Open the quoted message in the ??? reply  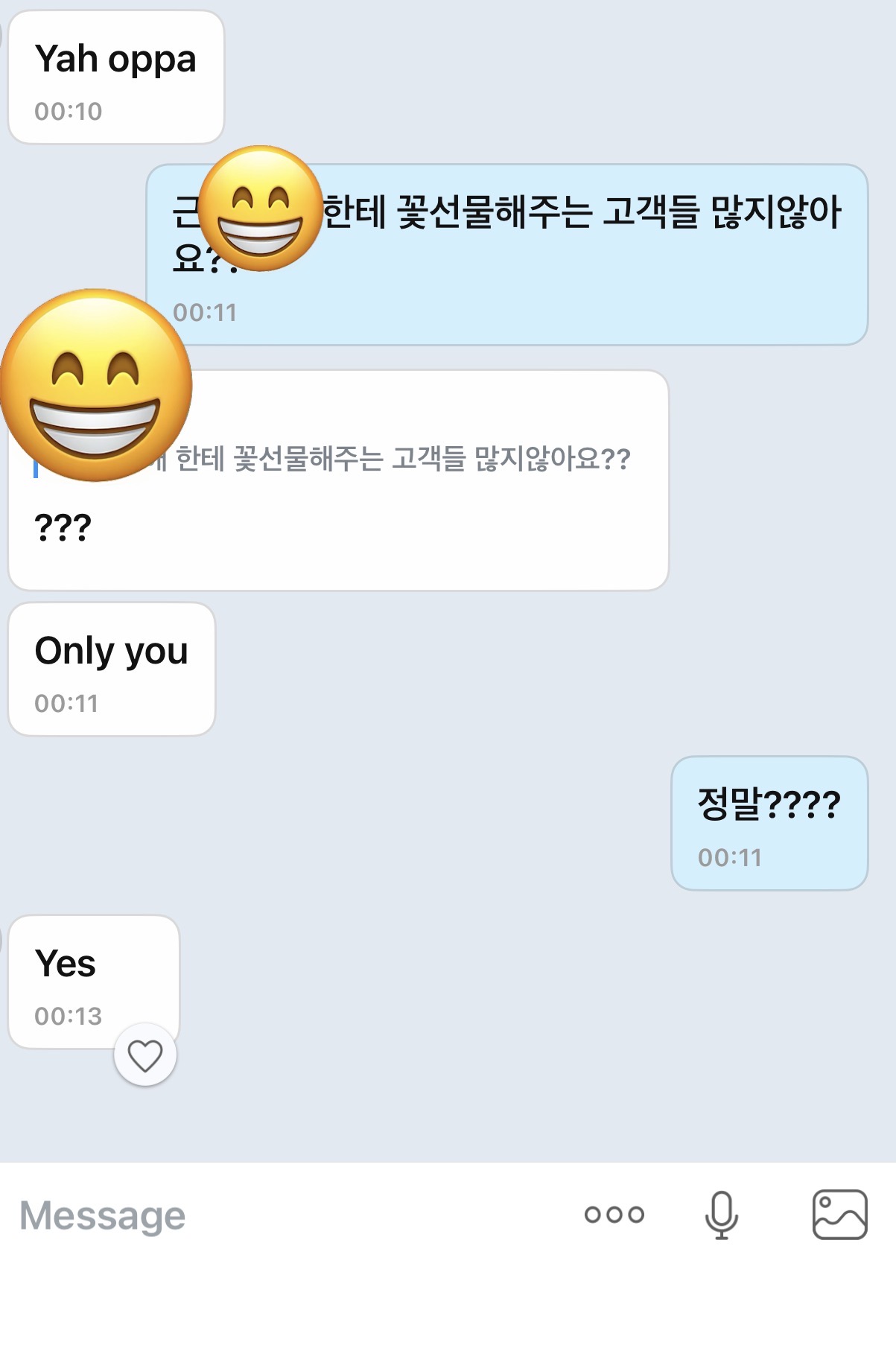[x=402, y=459]
